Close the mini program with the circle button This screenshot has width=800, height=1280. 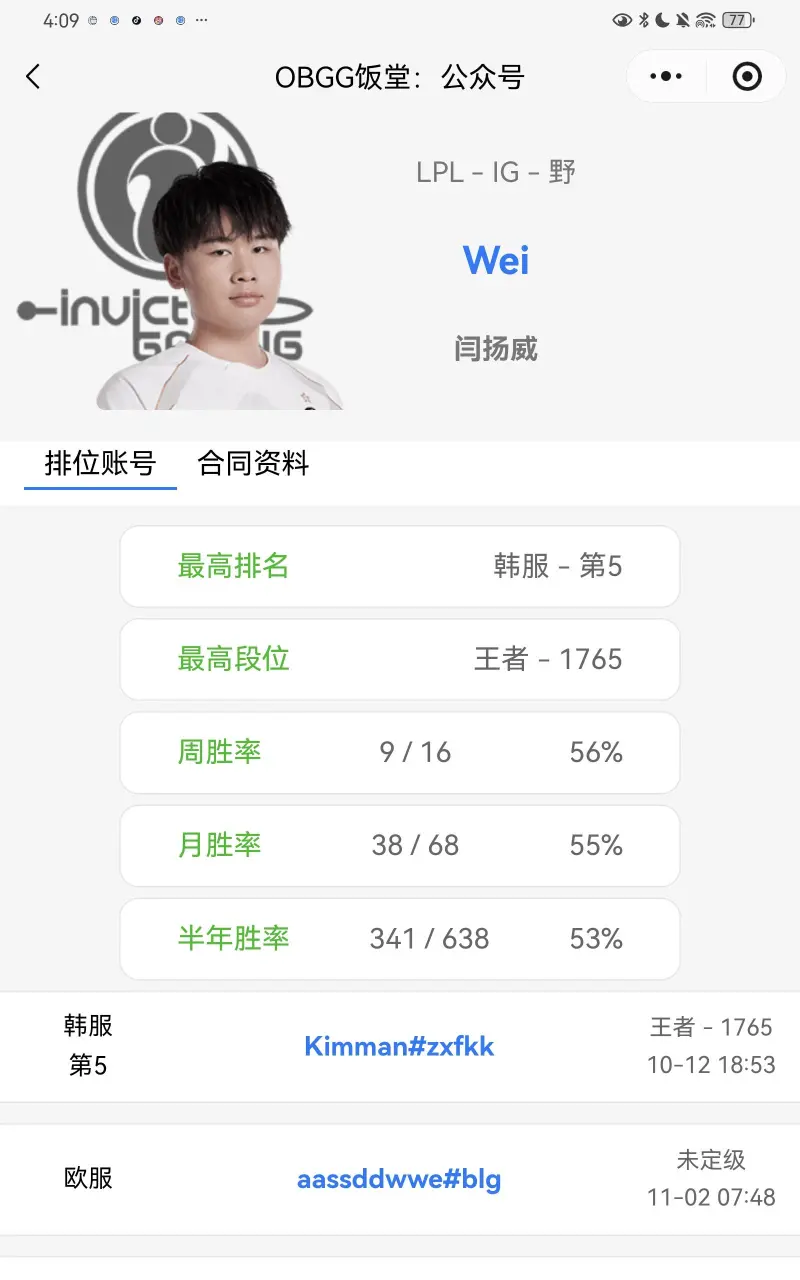(x=747, y=77)
